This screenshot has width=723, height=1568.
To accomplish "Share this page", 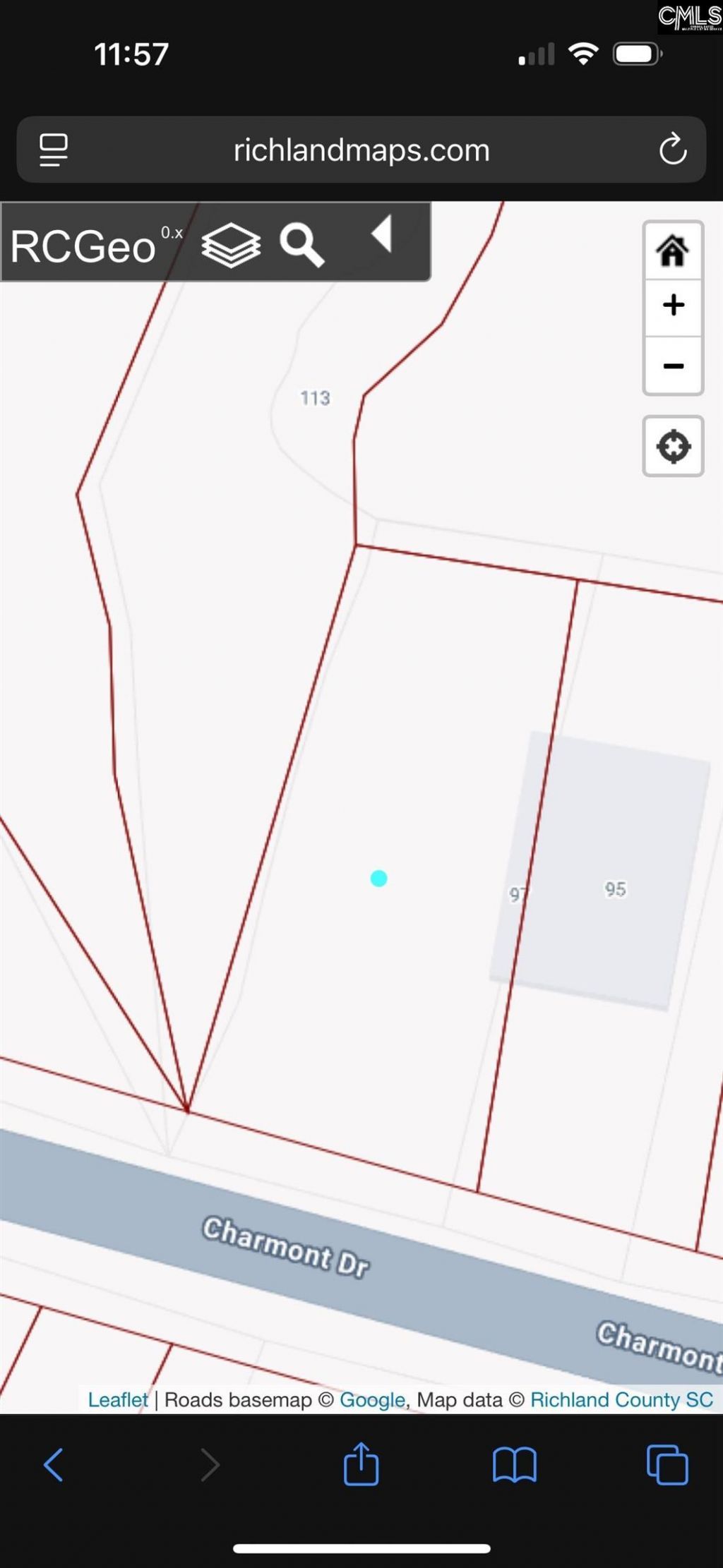I will (x=361, y=1465).
